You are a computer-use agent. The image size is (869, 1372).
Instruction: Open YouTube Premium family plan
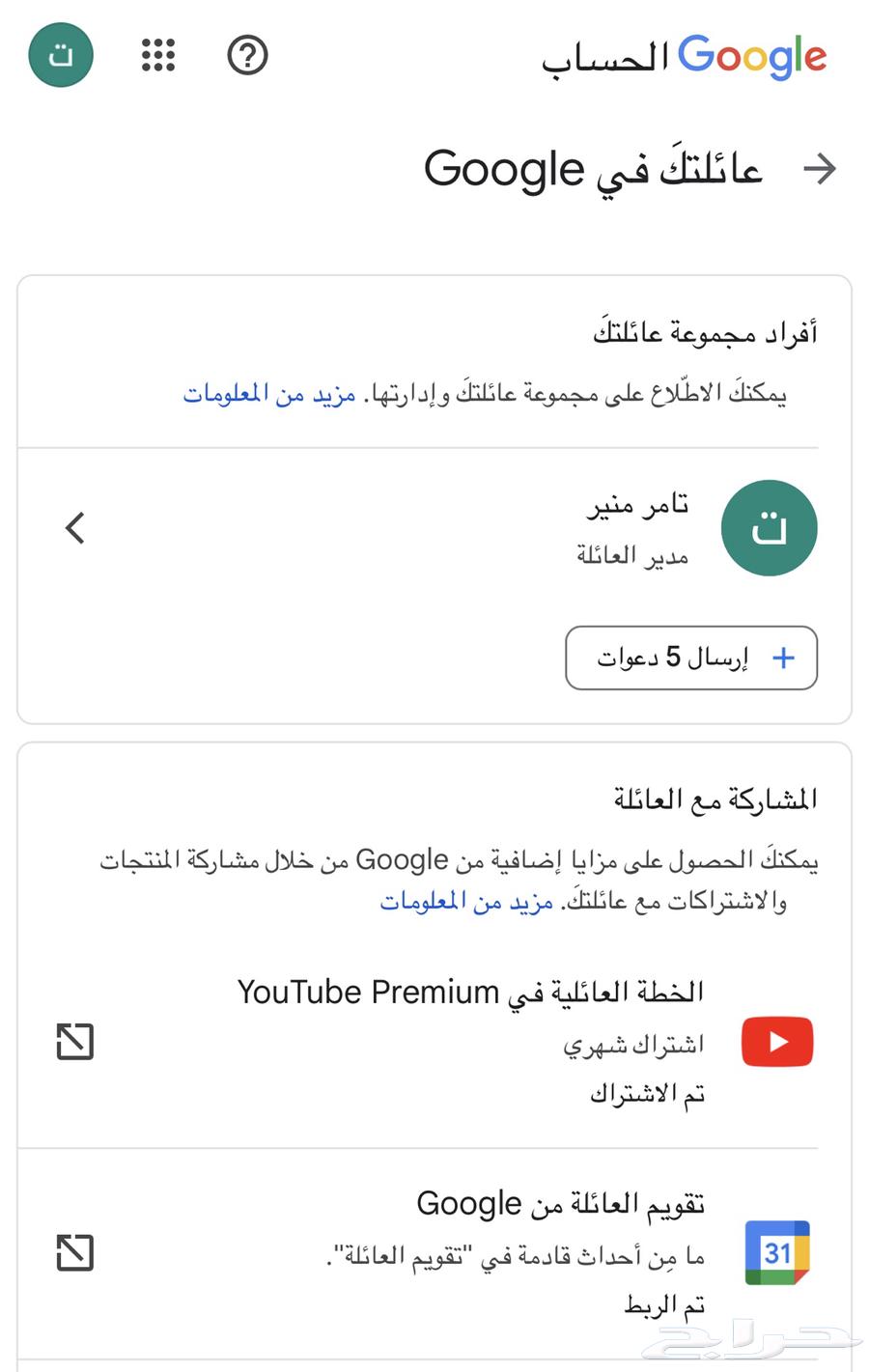click(x=434, y=1042)
